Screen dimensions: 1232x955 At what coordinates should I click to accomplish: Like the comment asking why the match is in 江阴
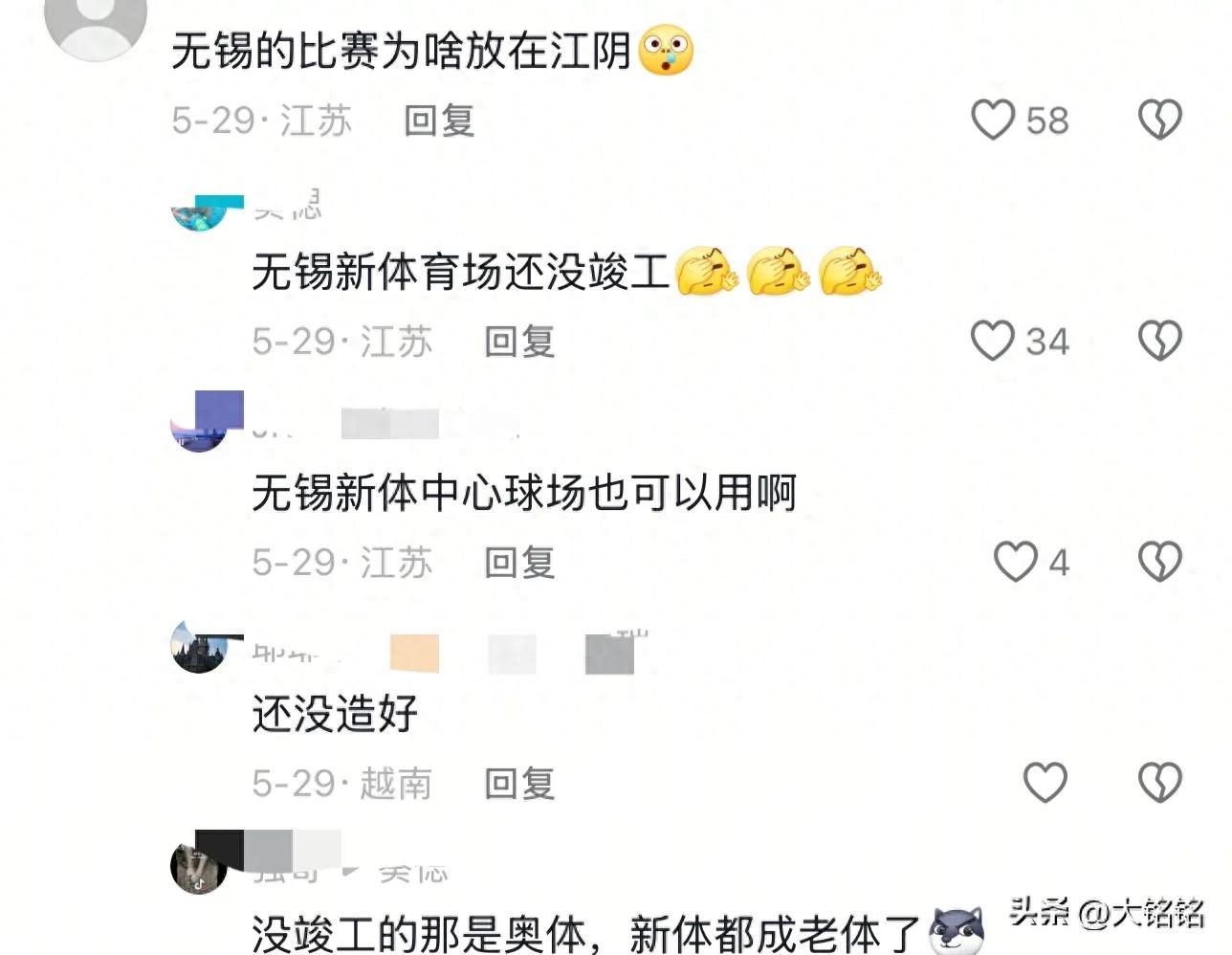(993, 121)
